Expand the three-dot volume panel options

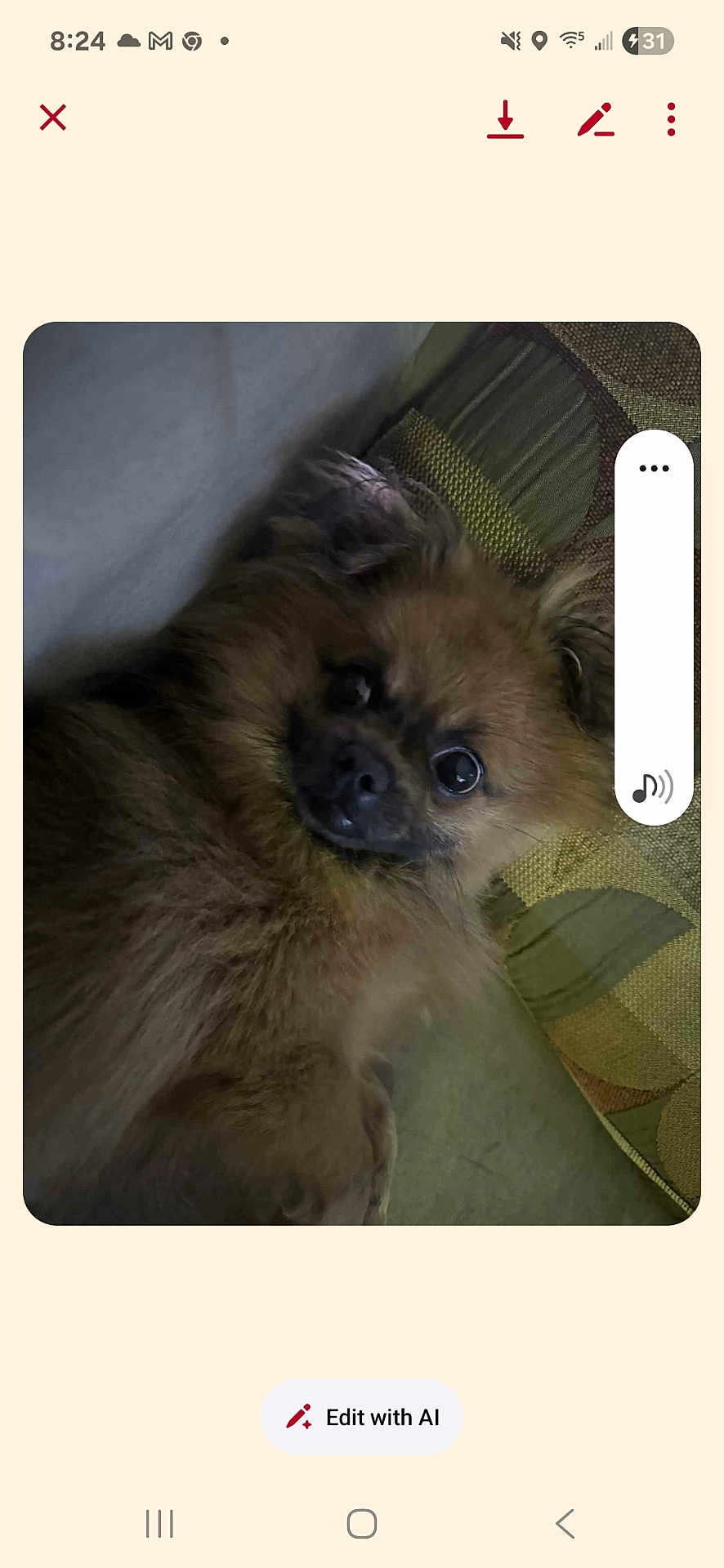654,469
